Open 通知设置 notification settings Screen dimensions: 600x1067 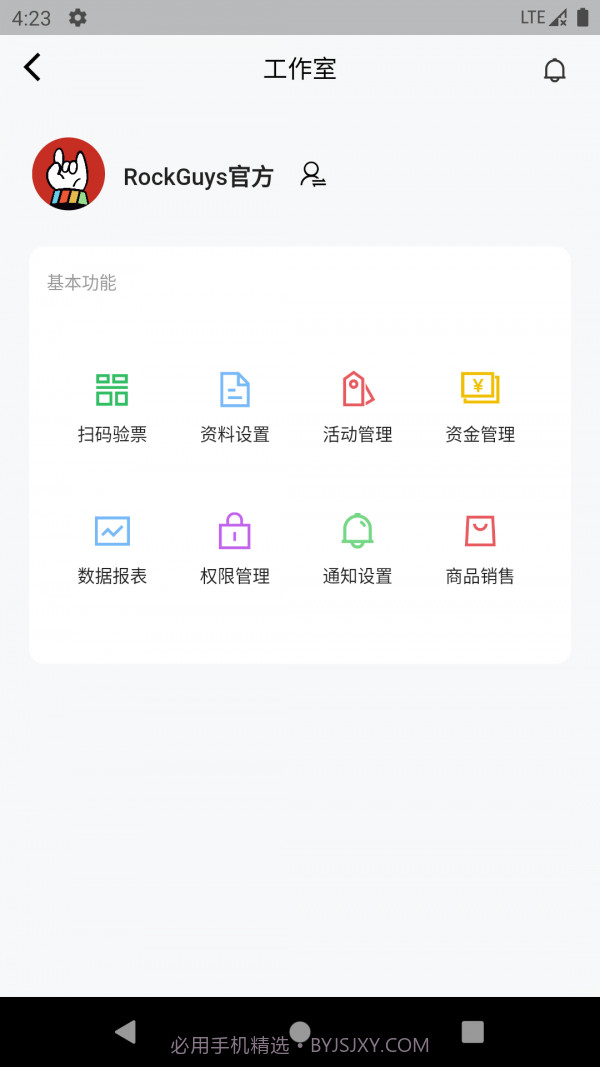point(357,547)
